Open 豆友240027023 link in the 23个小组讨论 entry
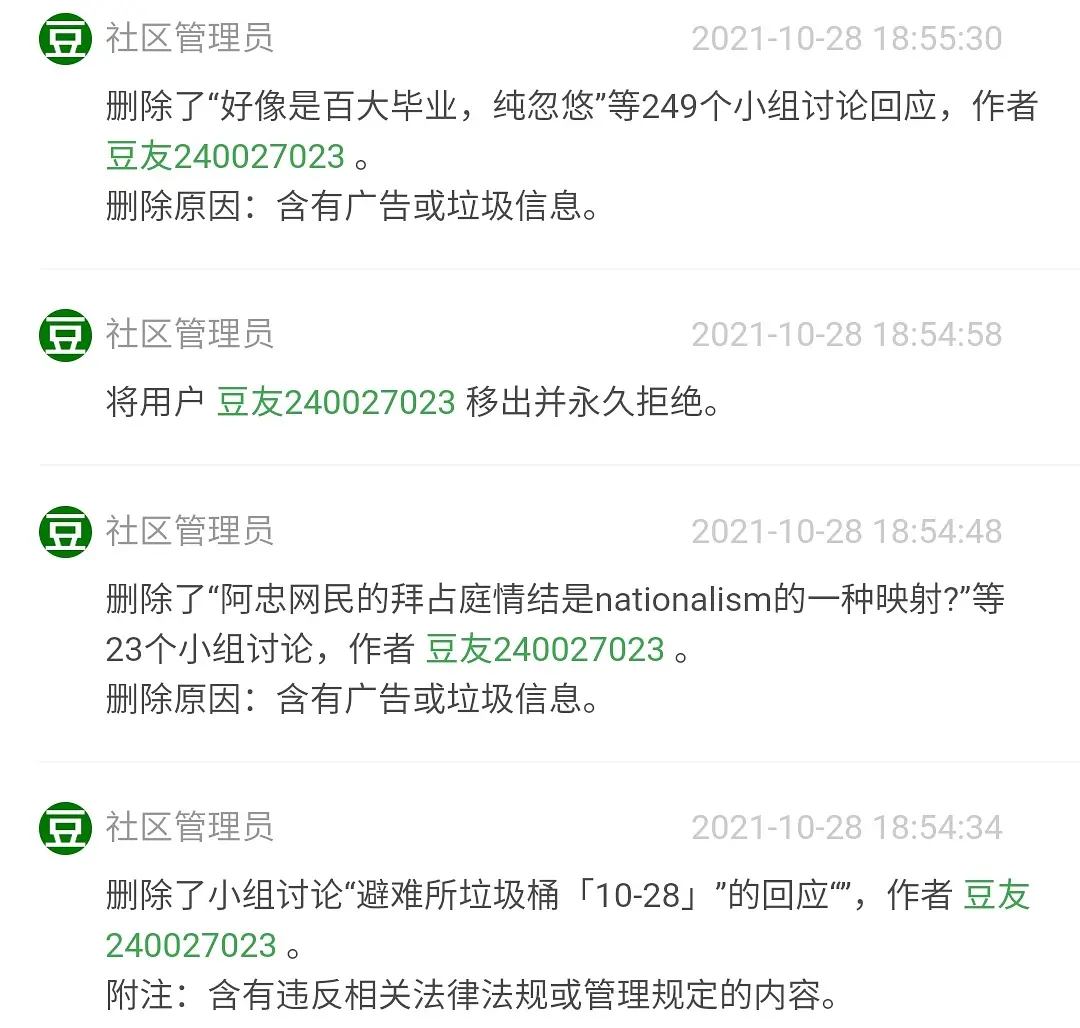The height and width of the screenshot is (1028, 1080). coord(545,649)
